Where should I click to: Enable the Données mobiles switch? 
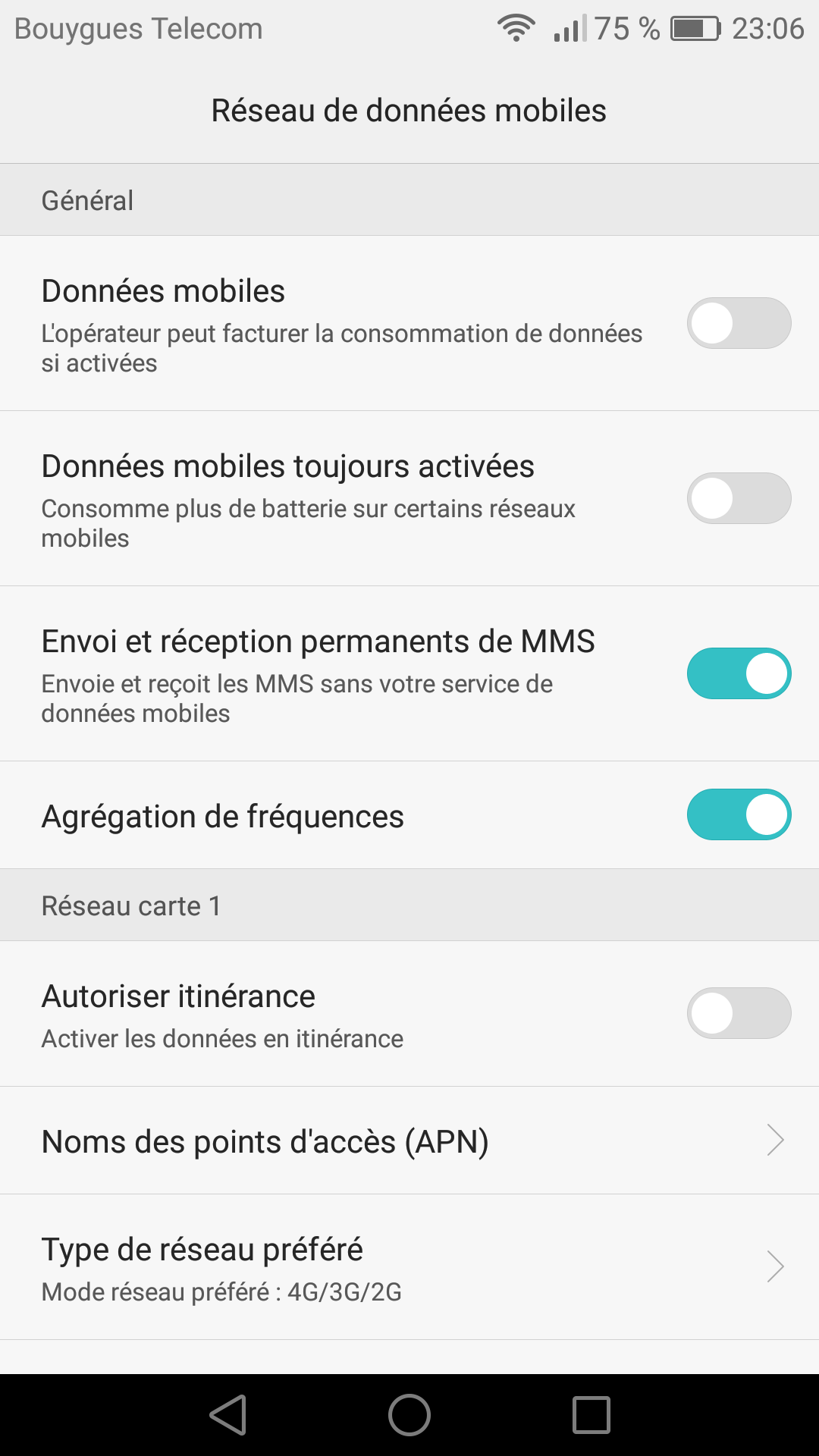point(739,323)
